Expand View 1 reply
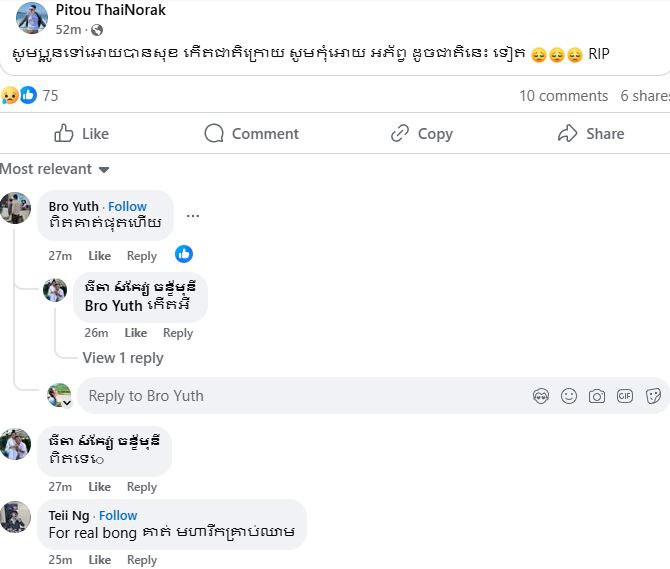The image size is (670, 569). click(123, 358)
